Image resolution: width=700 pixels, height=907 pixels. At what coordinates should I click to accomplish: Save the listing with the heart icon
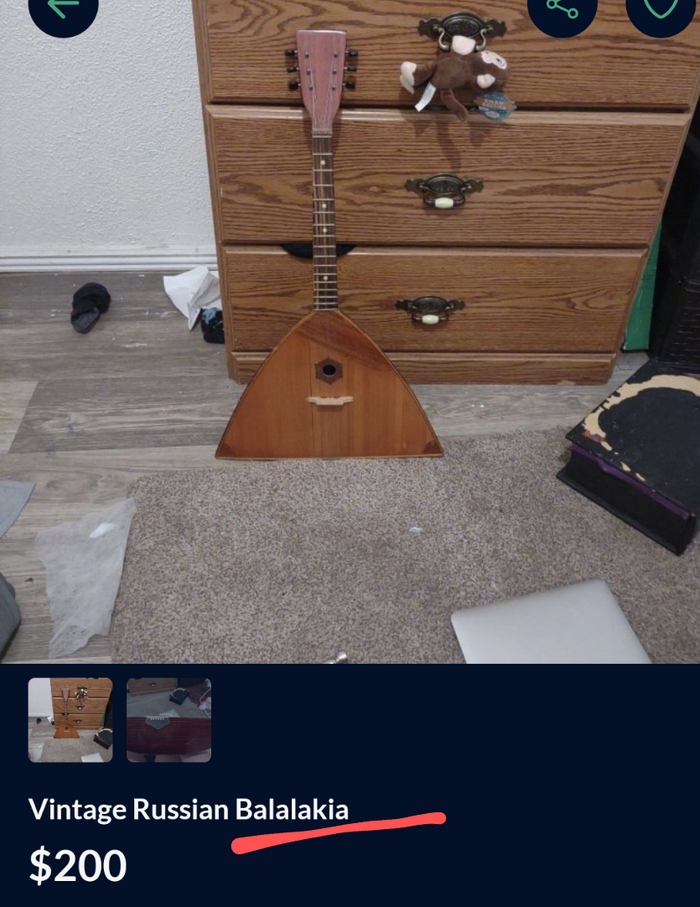(661, 9)
